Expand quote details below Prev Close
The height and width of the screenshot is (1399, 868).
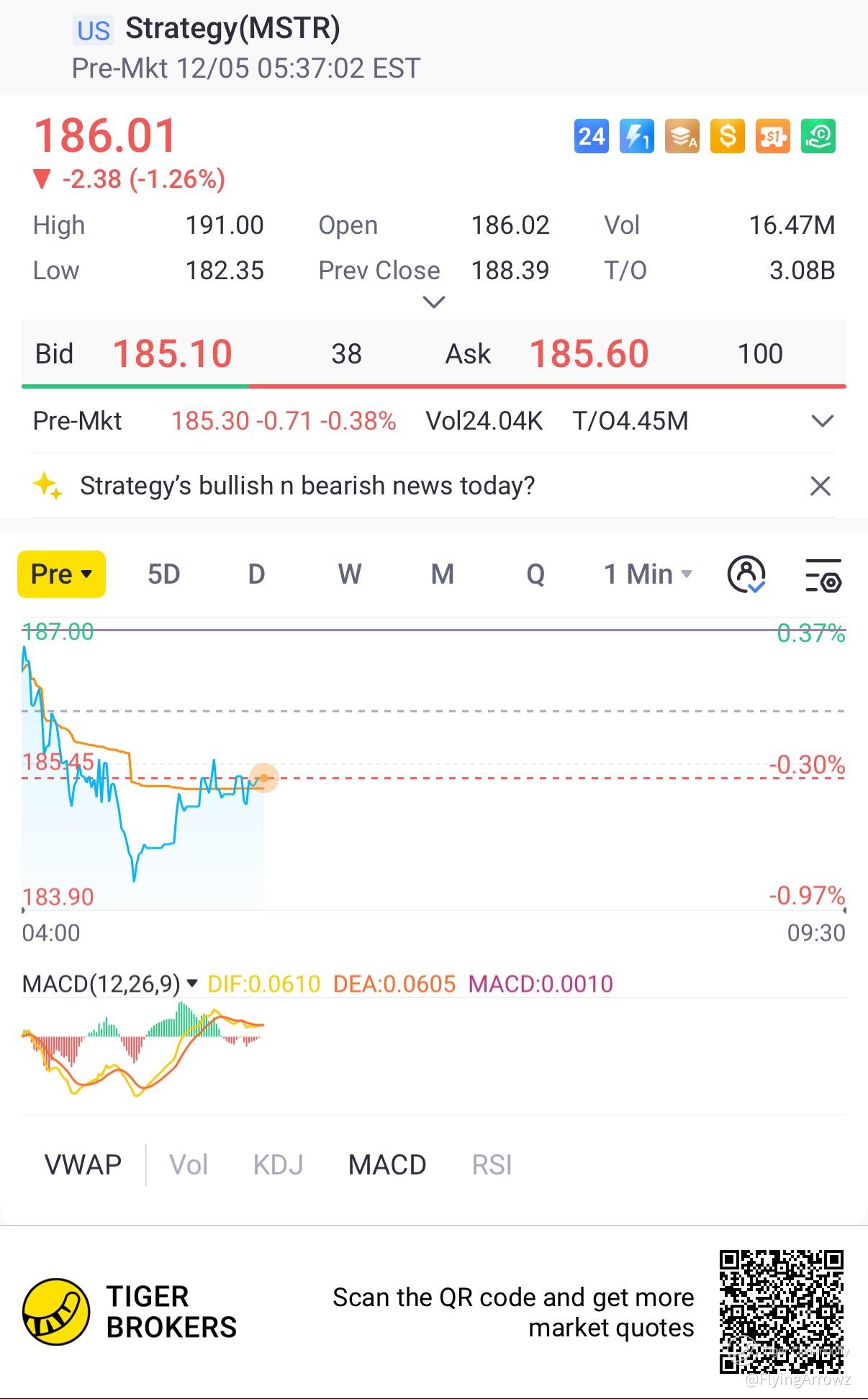tap(433, 302)
